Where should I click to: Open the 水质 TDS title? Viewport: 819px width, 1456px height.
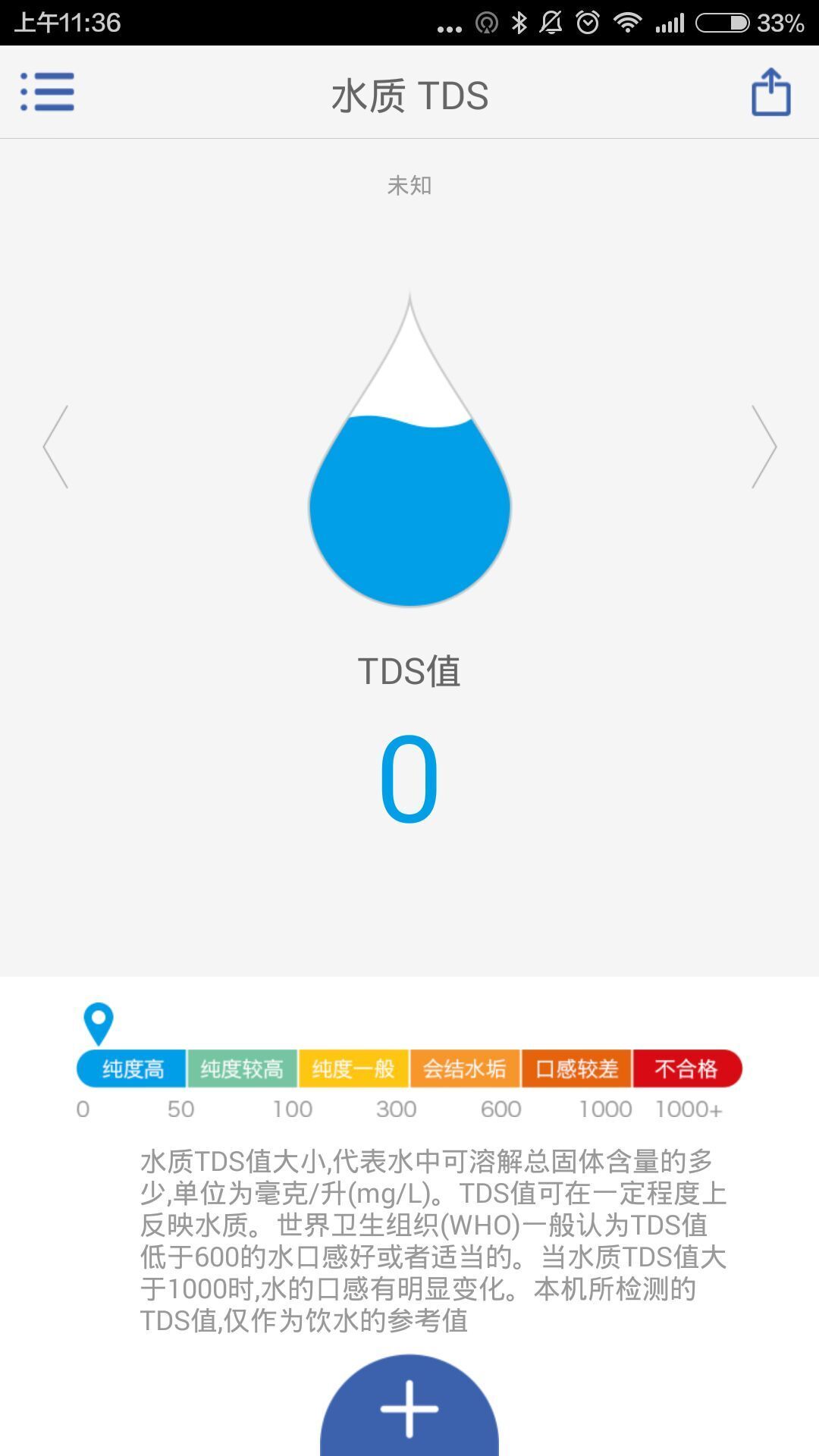(x=409, y=93)
